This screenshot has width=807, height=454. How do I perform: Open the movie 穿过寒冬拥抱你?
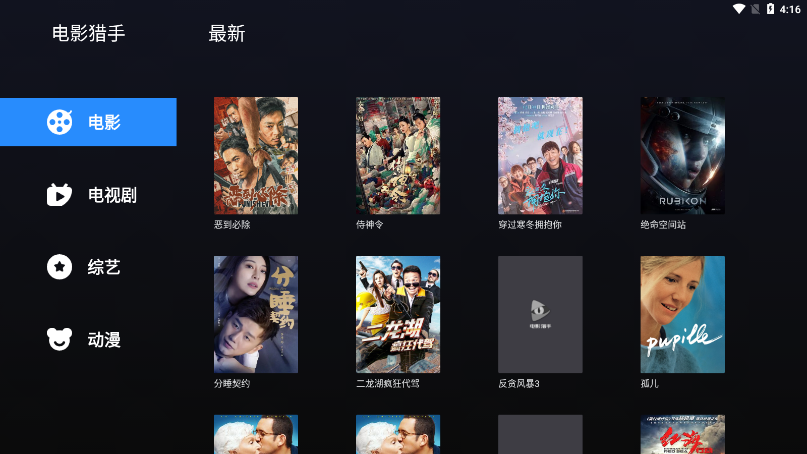(x=540, y=156)
